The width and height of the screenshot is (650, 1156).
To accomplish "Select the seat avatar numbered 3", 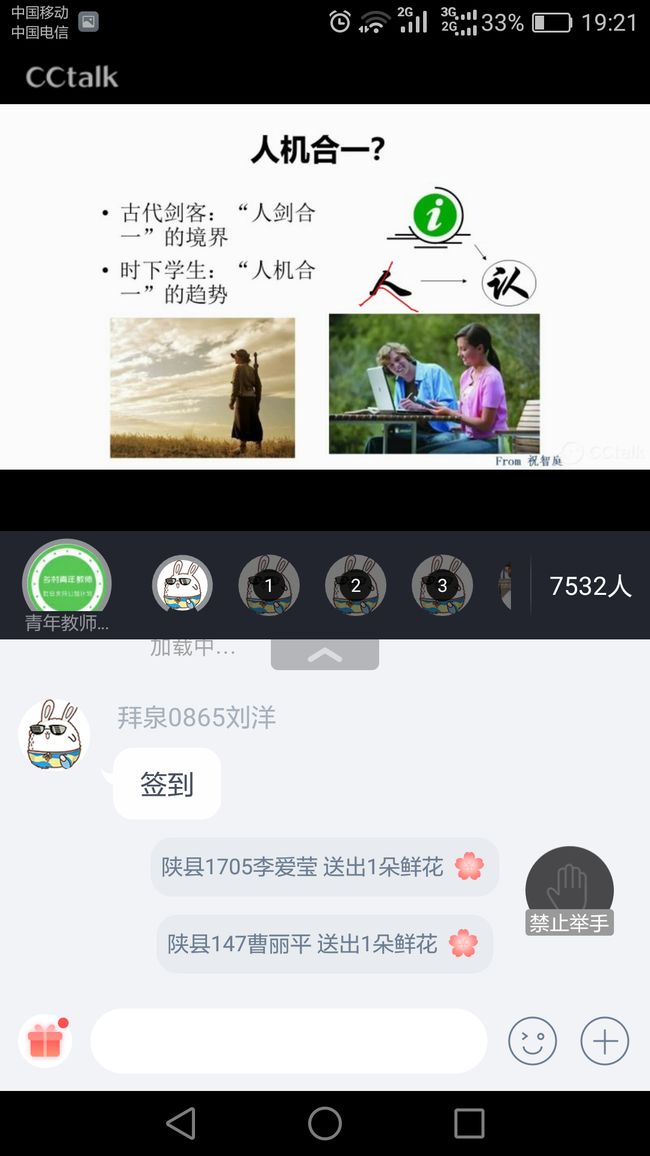I will pos(442,585).
